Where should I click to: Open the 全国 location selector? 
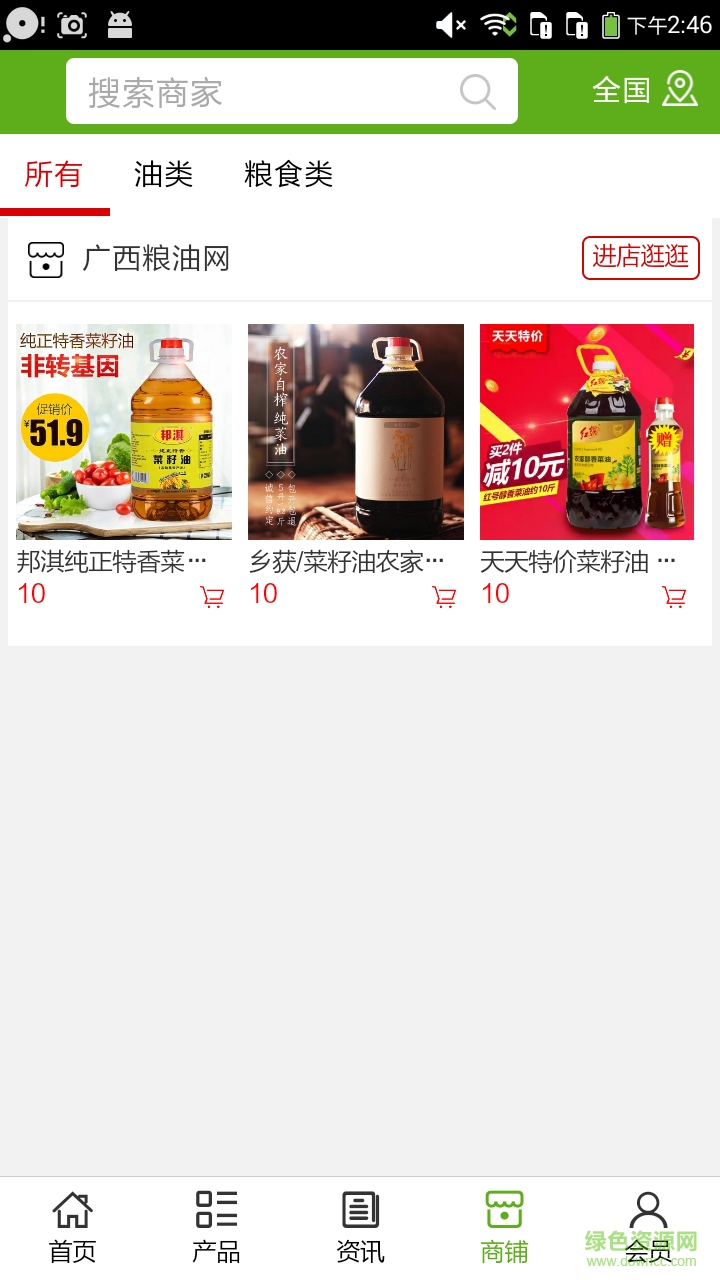pyautogui.click(x=645, y=90)
